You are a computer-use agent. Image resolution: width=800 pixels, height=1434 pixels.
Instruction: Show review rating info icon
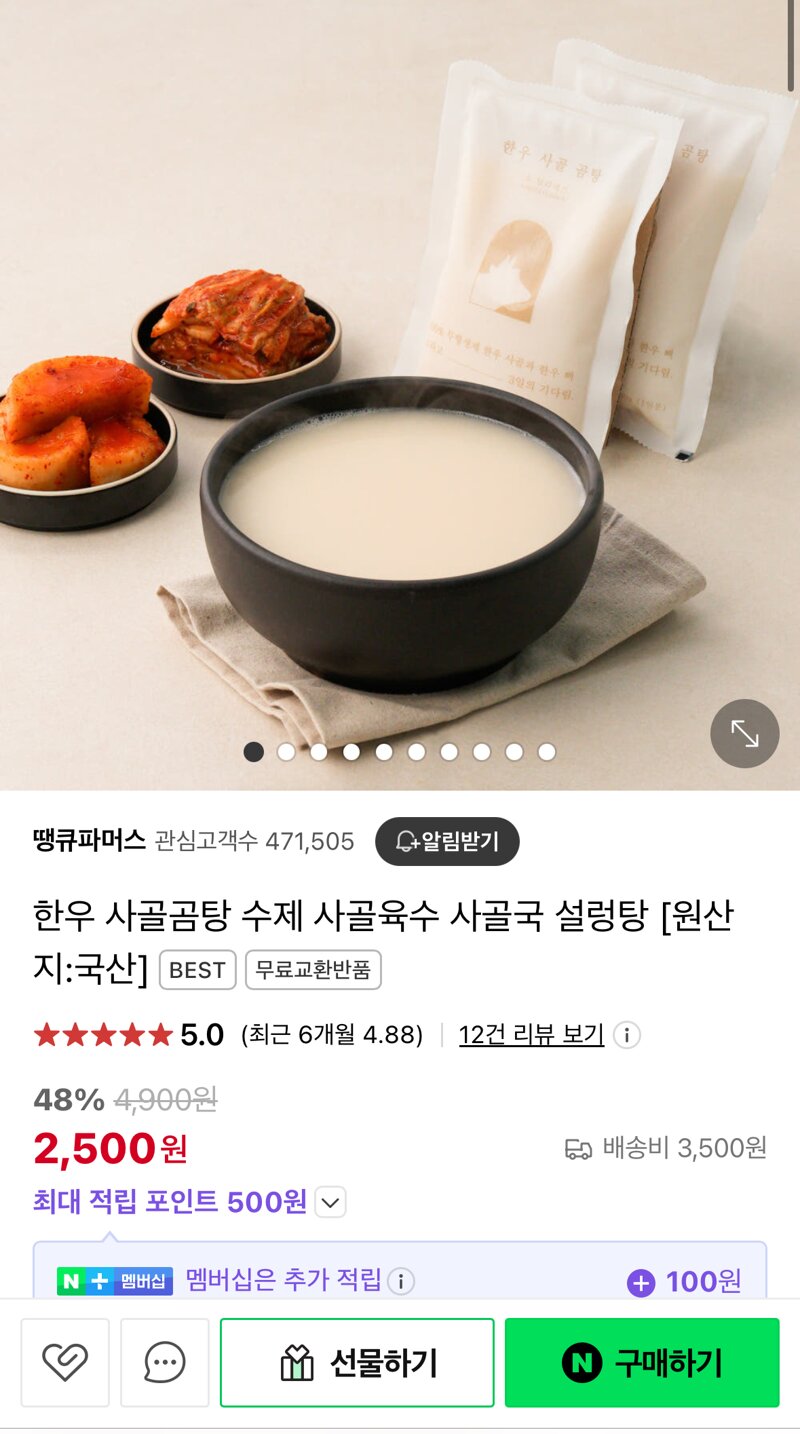(627, 1035)
